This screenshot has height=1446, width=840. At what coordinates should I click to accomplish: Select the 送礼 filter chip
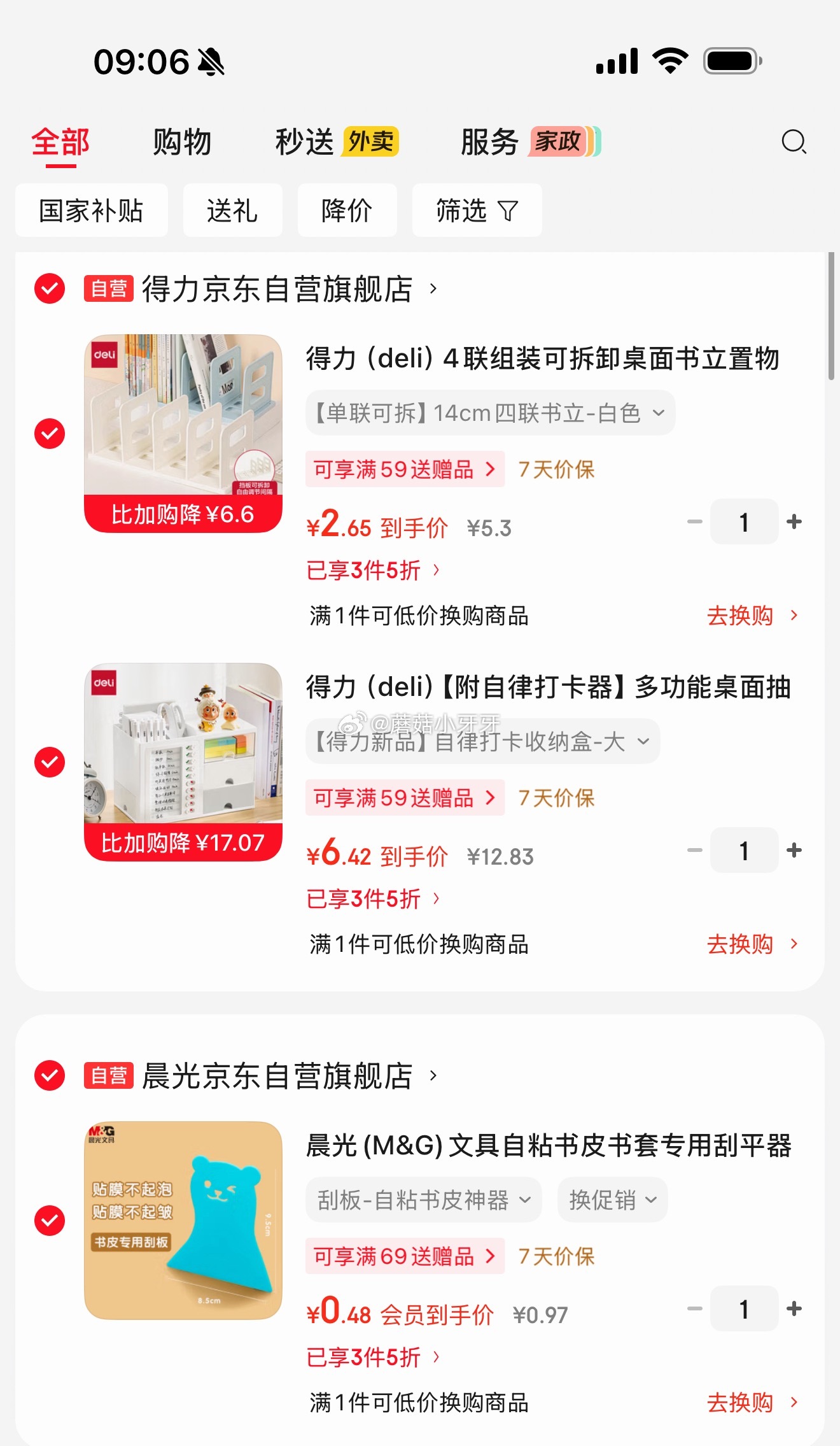pyautogui.click(x=232, y=211)
